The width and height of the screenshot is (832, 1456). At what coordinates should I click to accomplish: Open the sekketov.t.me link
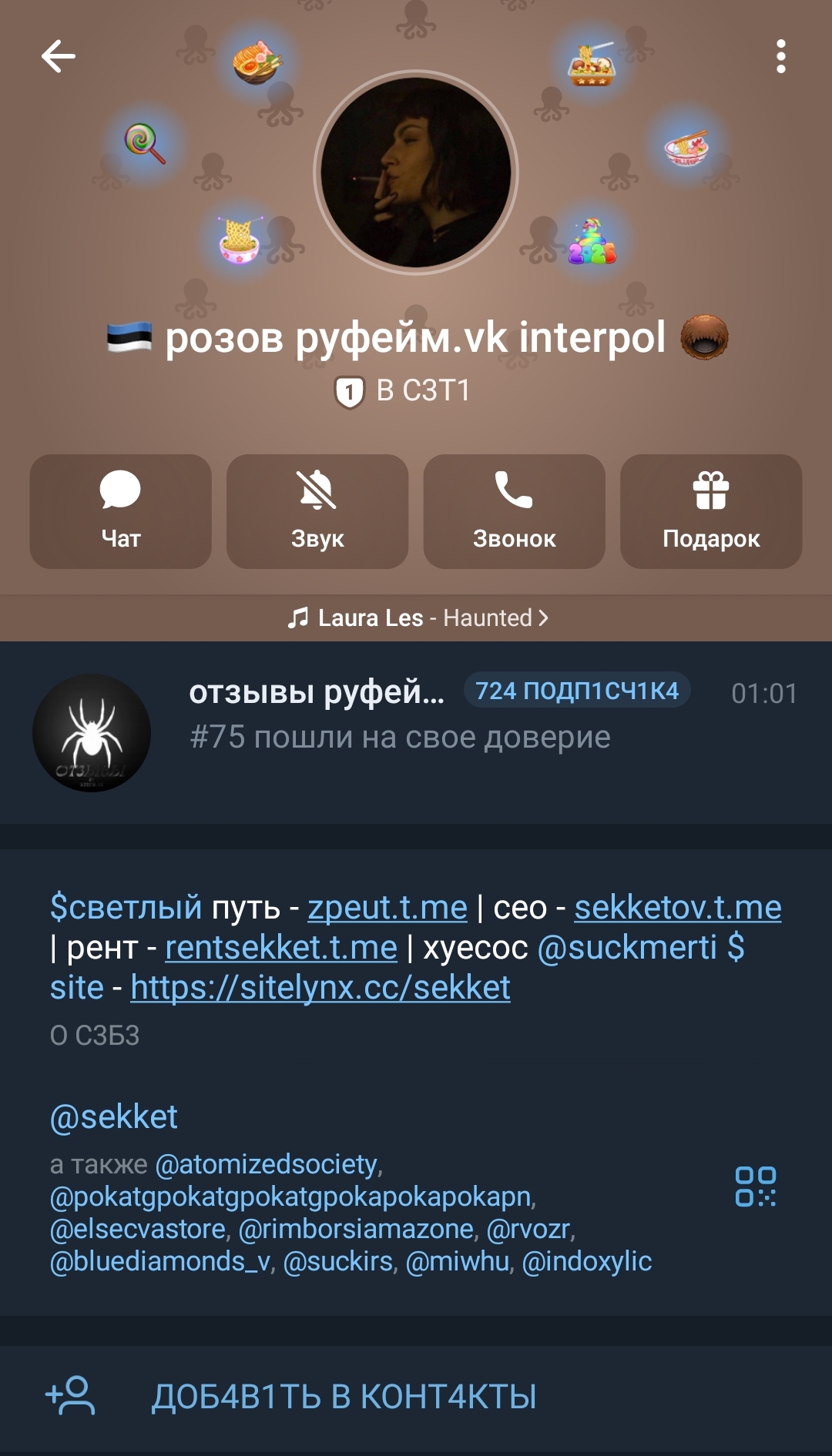[677, 908]
